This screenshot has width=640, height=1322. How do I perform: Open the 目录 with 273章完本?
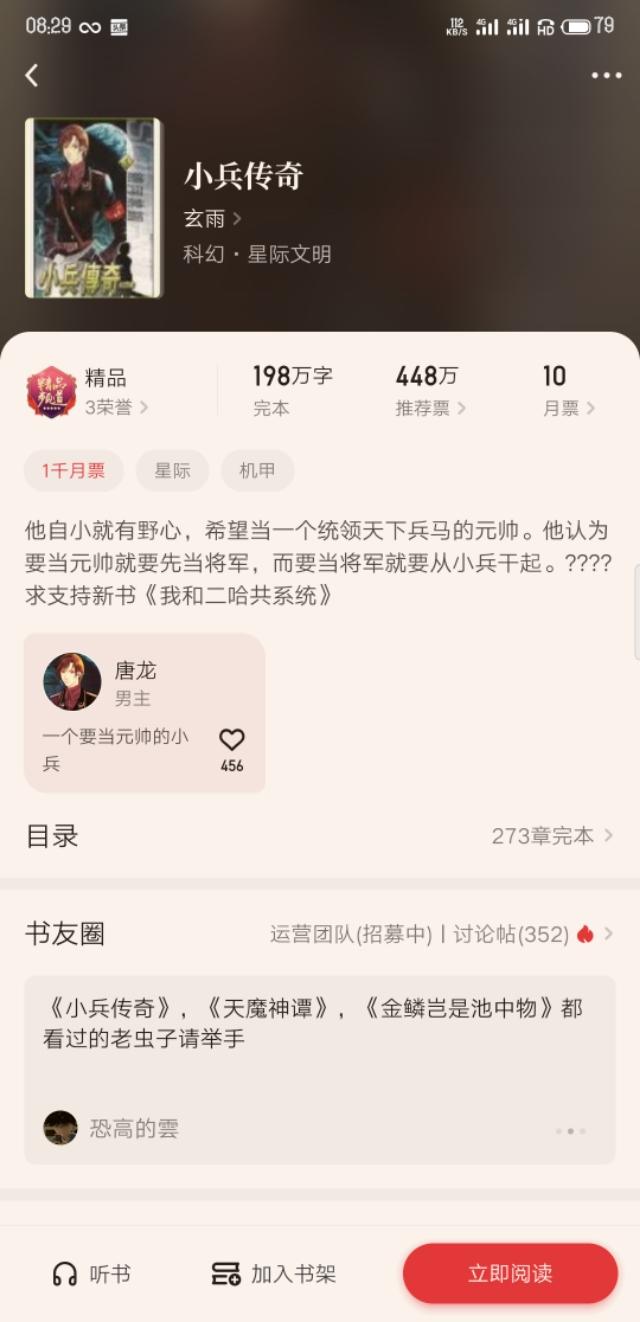[x=320, y=836]
